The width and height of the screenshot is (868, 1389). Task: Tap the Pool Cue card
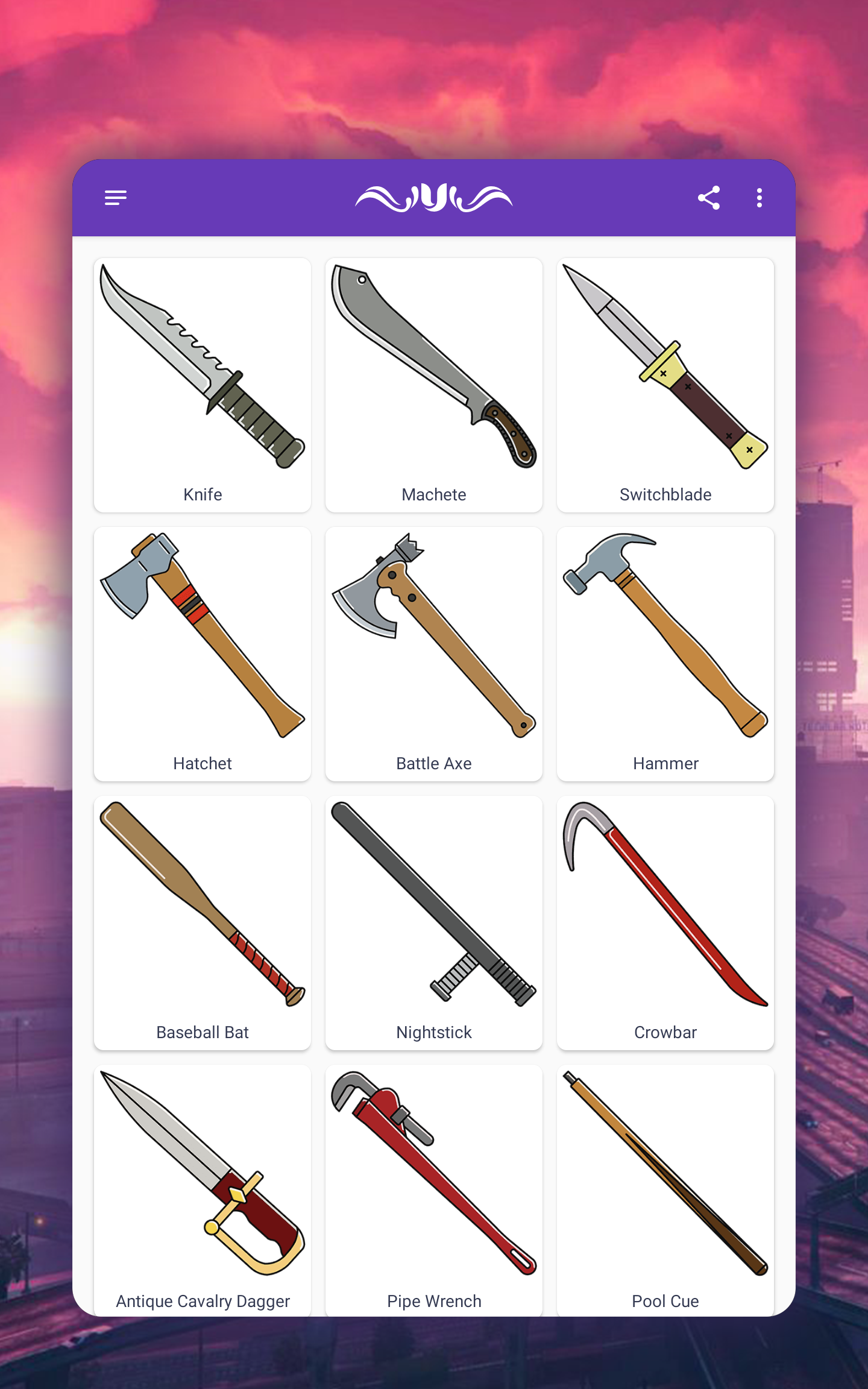point(665,1191)
